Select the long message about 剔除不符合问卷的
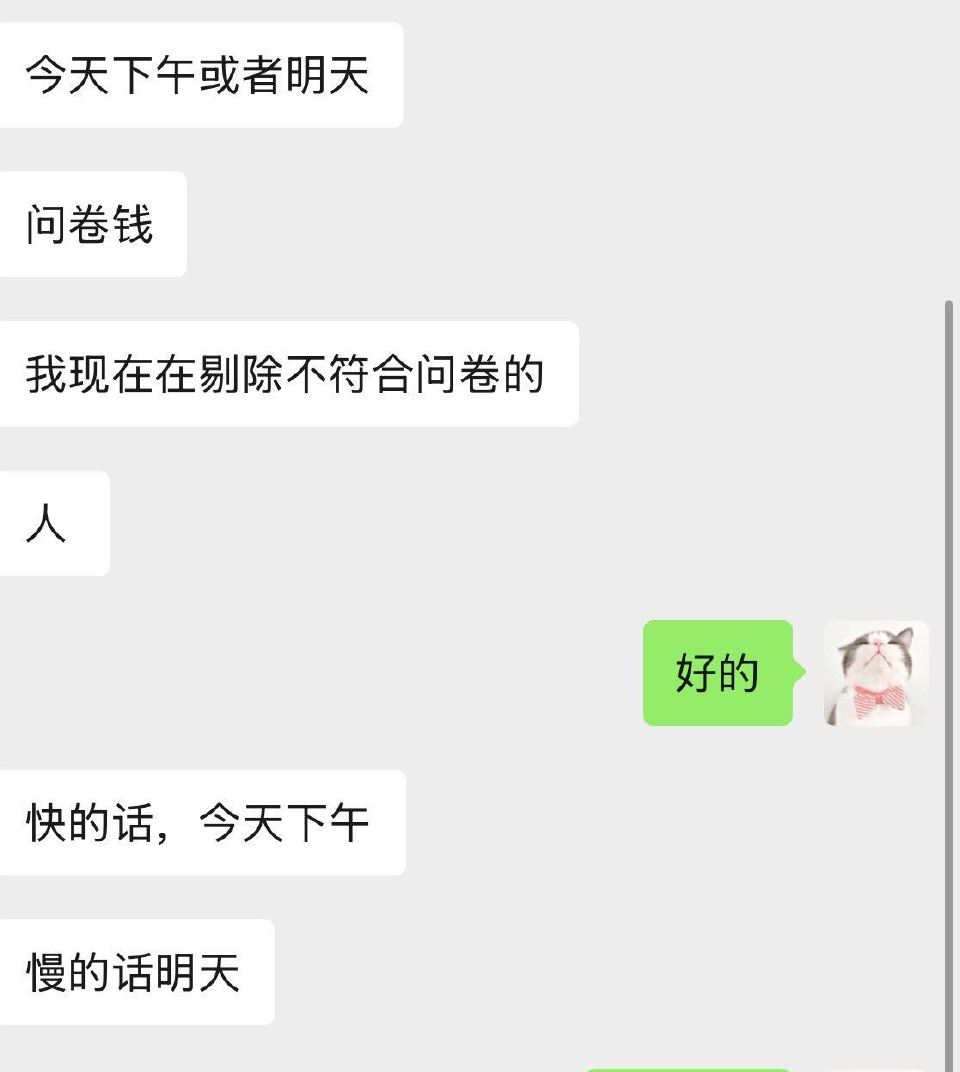The image size is (960, 1072). pyautogui.click(x=290, y=373)
